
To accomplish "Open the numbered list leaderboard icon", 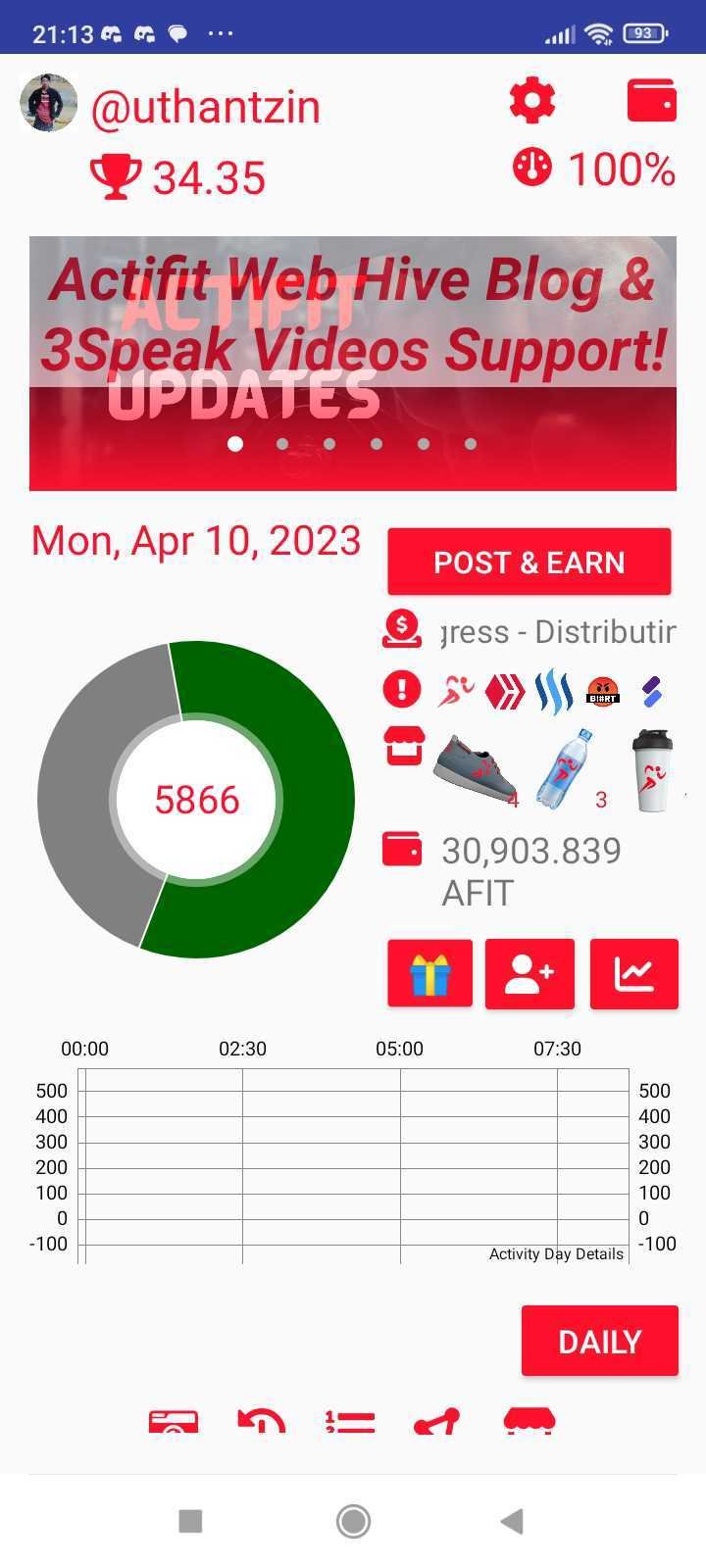I will point(350,1422).
